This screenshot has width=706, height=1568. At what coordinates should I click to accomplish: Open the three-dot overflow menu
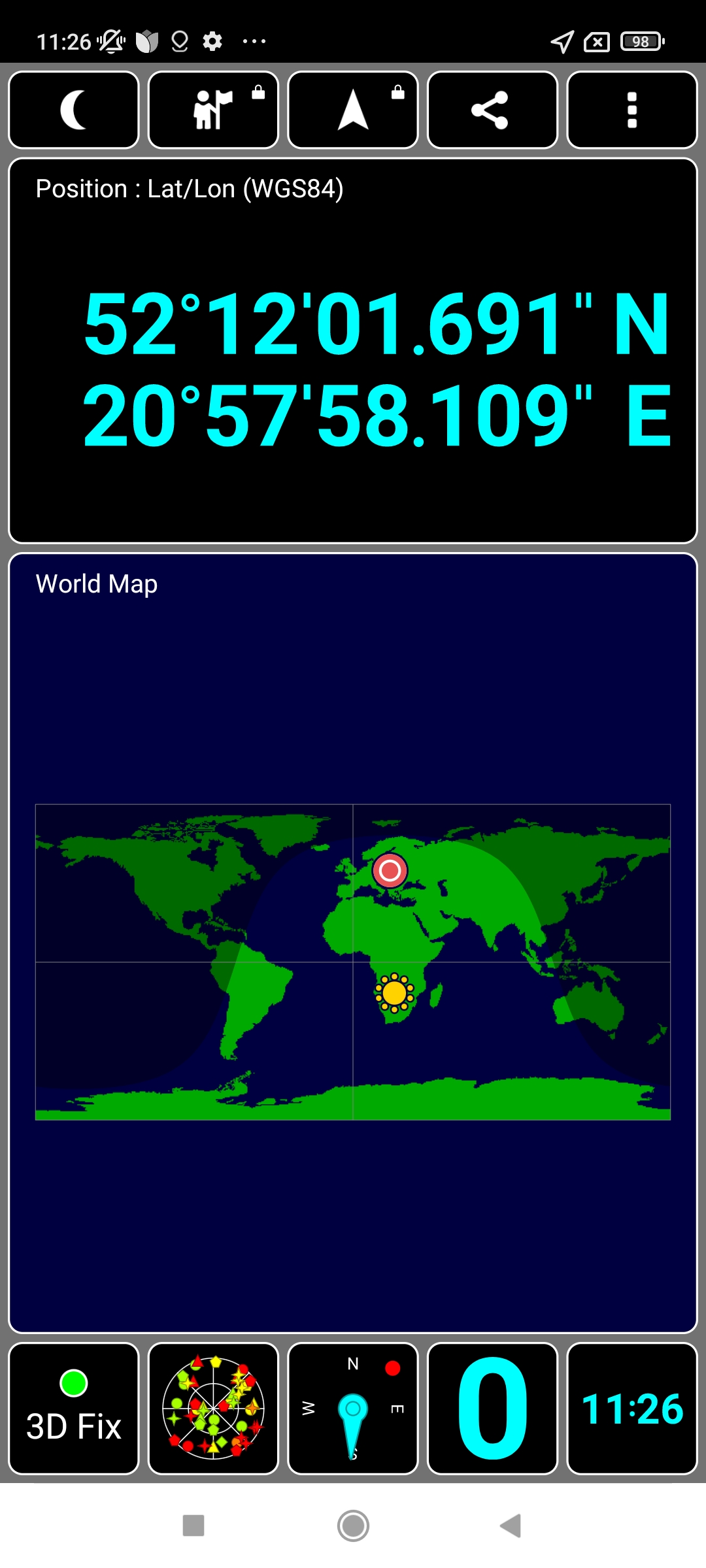(x=632, y=110)
